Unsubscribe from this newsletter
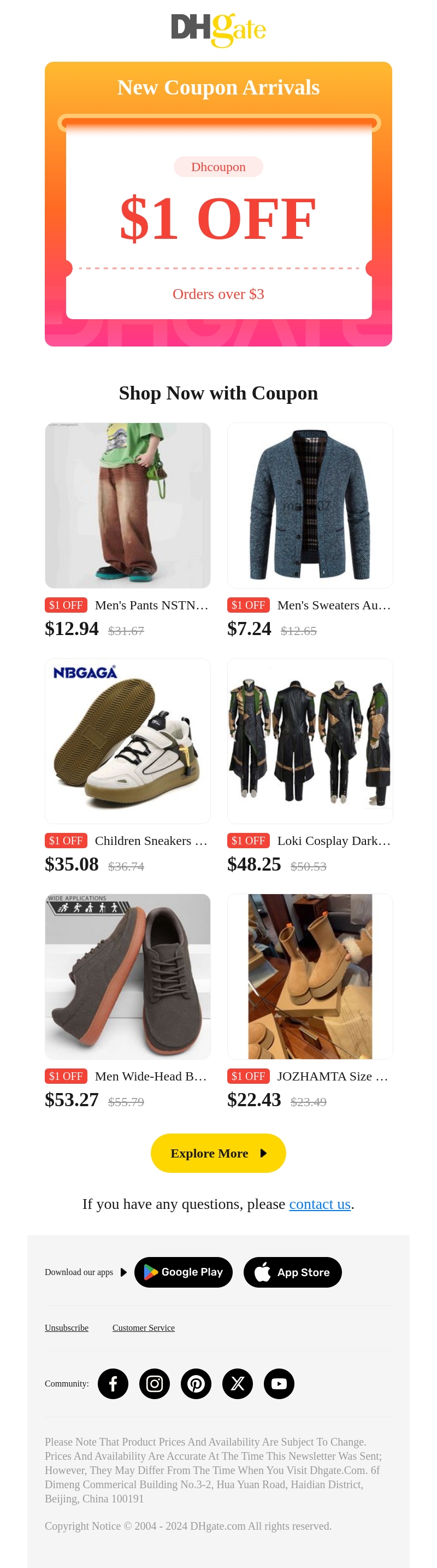Image resolution: width=437 pixels, height=1568 pixels. 66,1328
